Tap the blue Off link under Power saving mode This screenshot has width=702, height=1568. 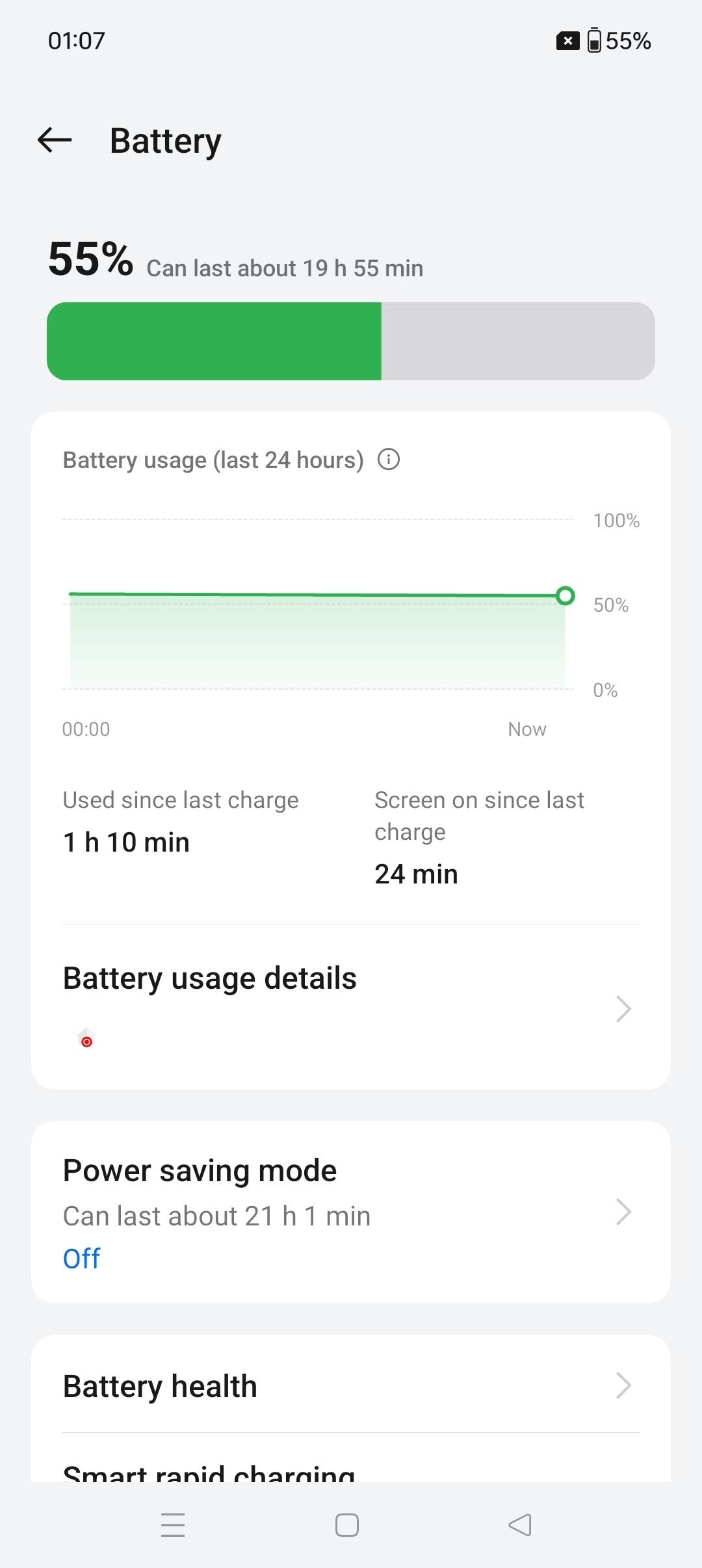click(x=81, y=1257)
